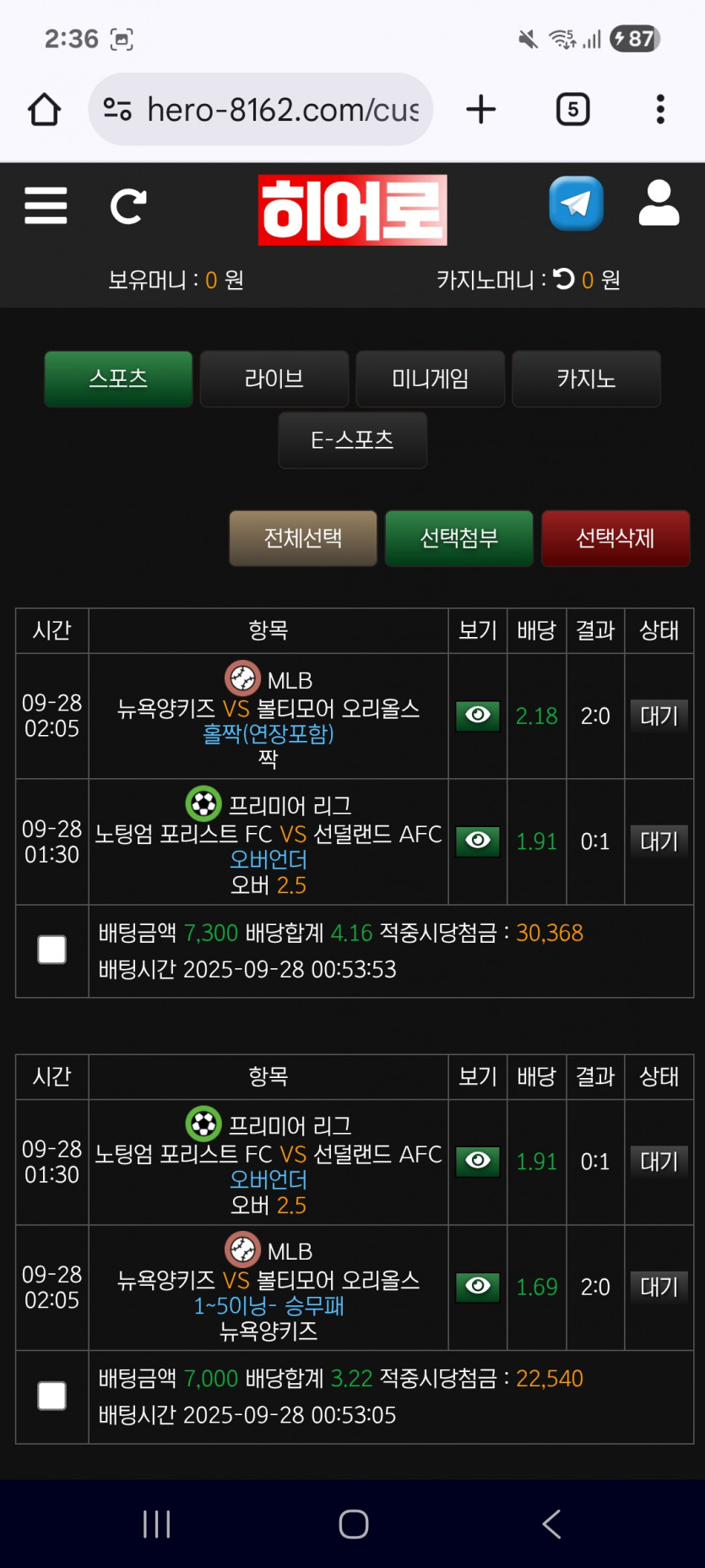Refresh the 카지노머니 balance
705x1568 pixels.
point(564,279)
